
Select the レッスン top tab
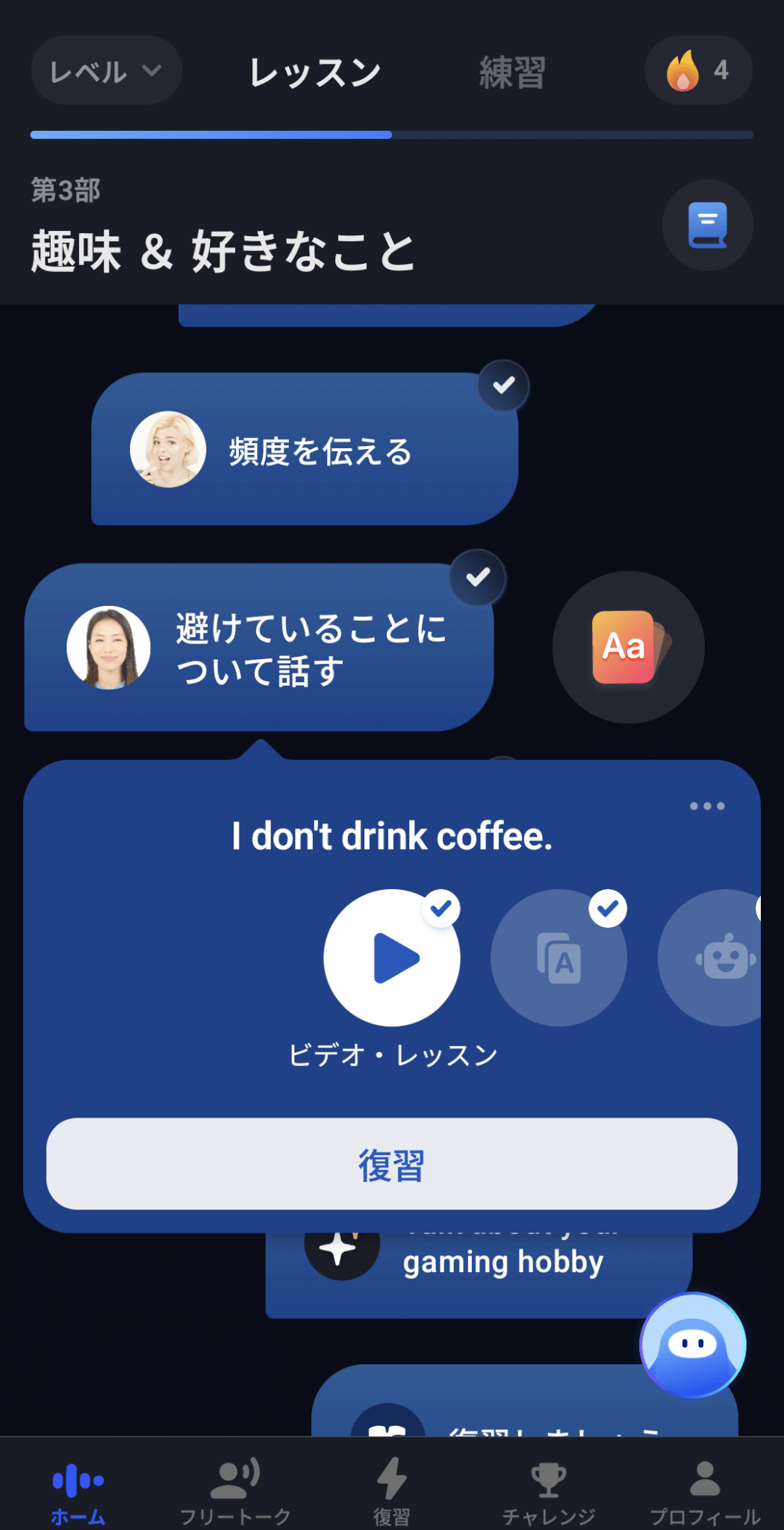[x=314, y=72]
